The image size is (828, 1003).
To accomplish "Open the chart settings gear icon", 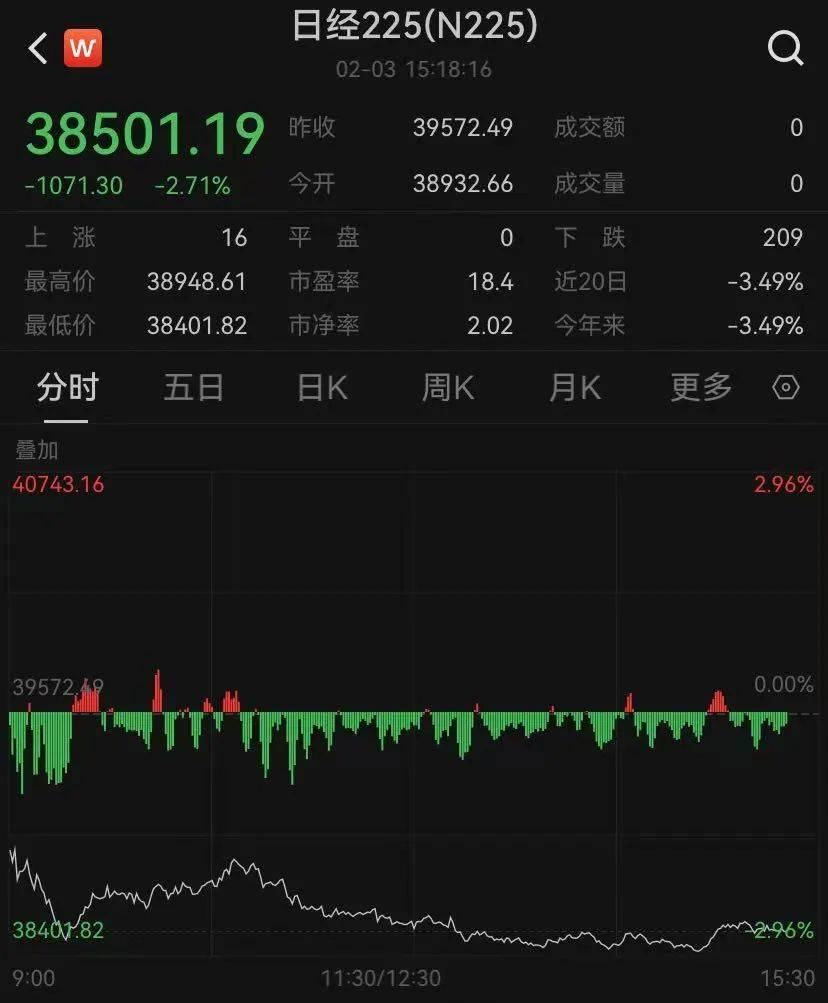I will pyautogui.click(x=785, y=387).
